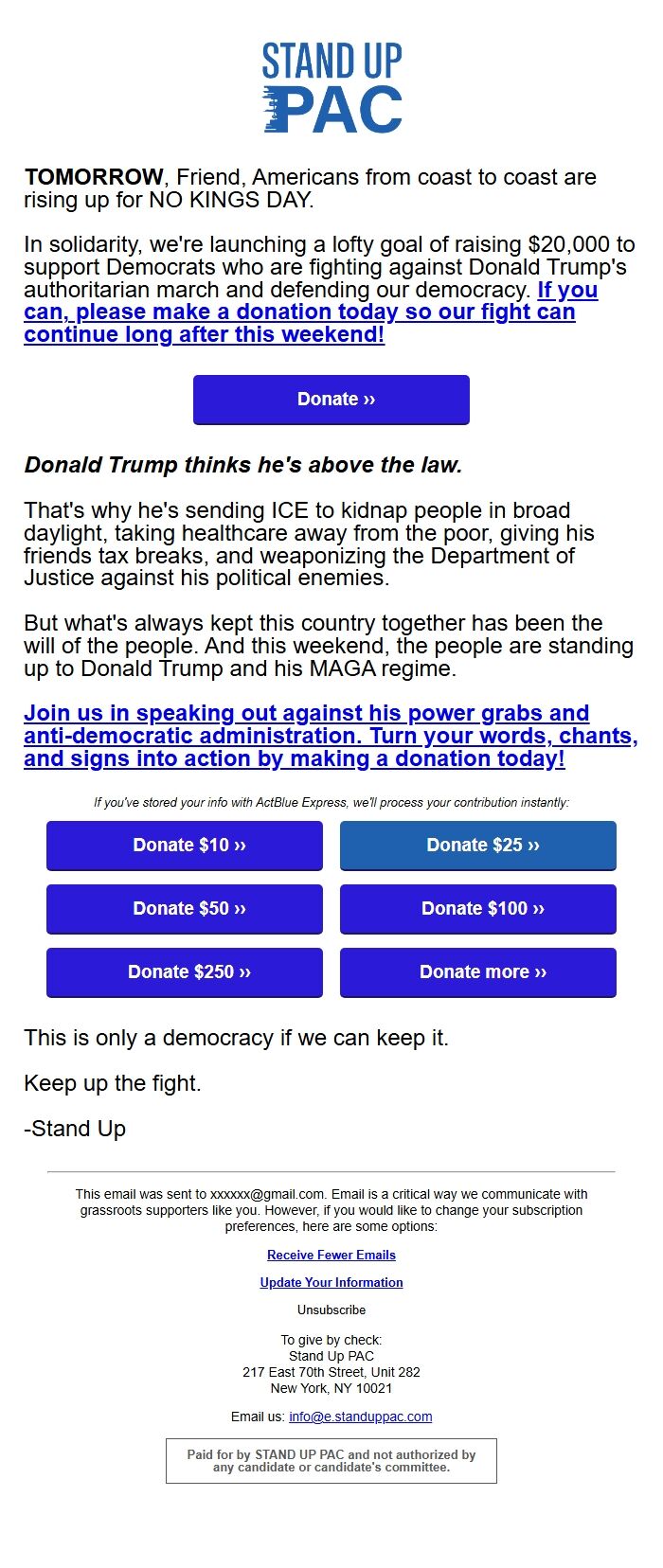Open the "If you can, please make a donation" link
The width and height of the screenshot is (663, 1568).
click(299, 312)
